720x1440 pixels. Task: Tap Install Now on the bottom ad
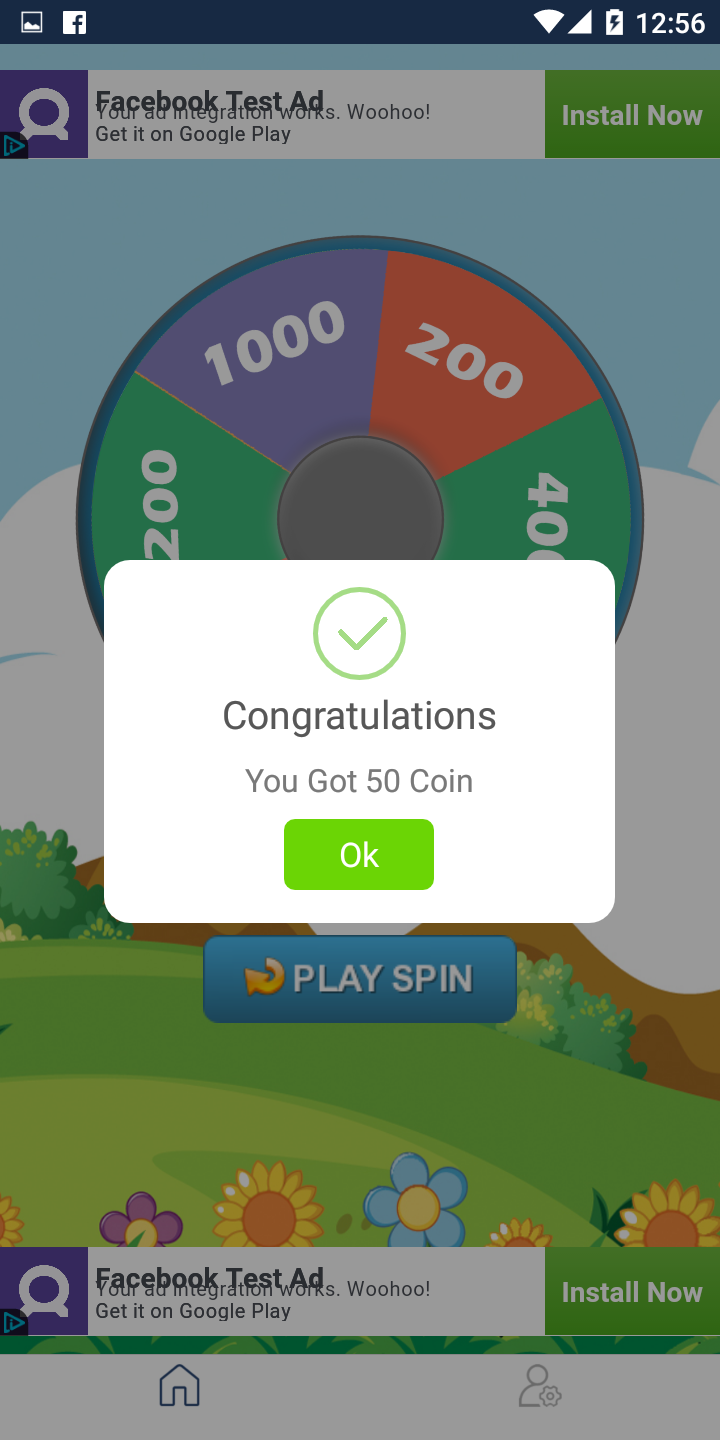(x=632, y=1292)
